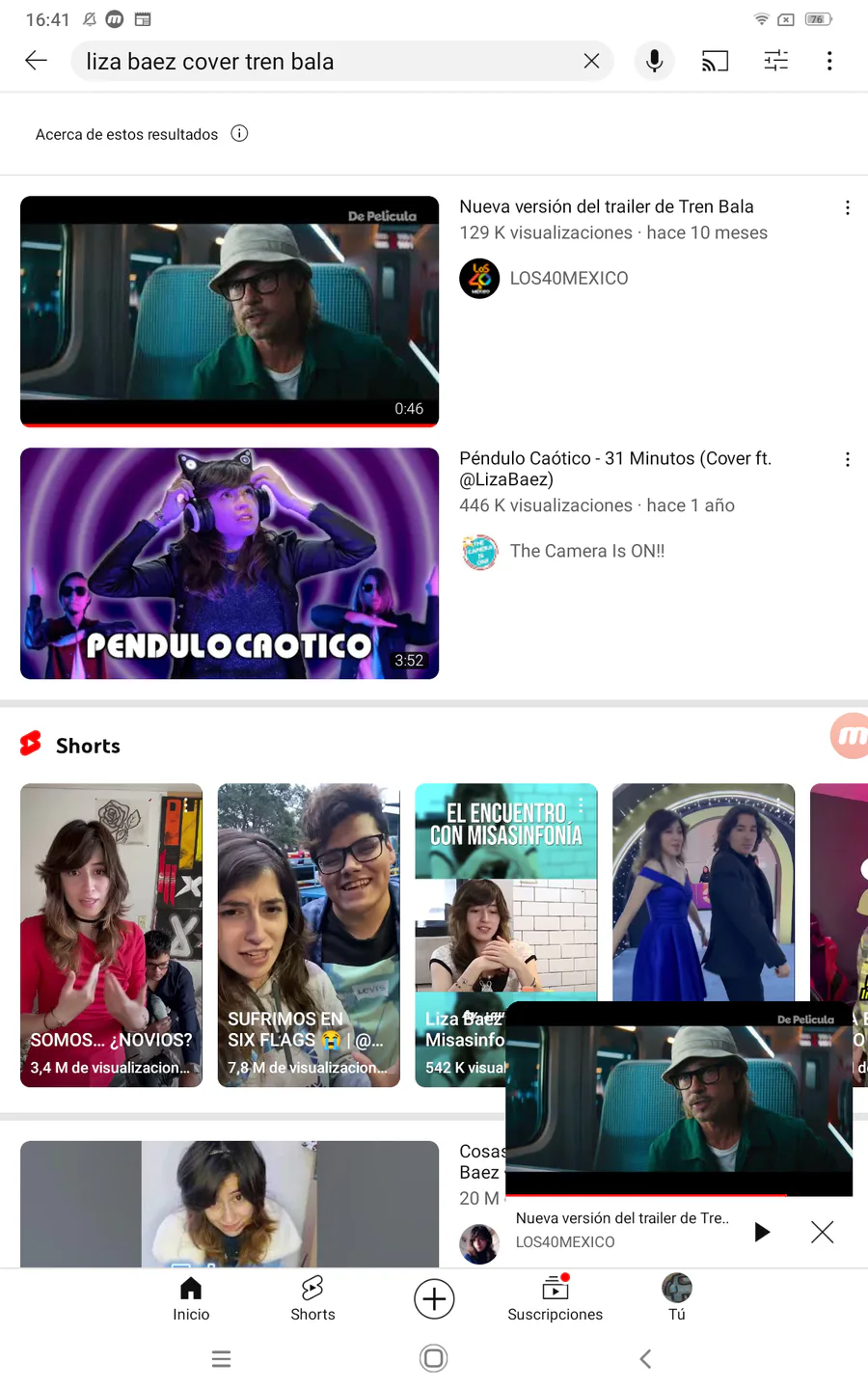868x1389 pixels.
Task: Switch to the Shorts tab
Action: (x=312, y=1298)
